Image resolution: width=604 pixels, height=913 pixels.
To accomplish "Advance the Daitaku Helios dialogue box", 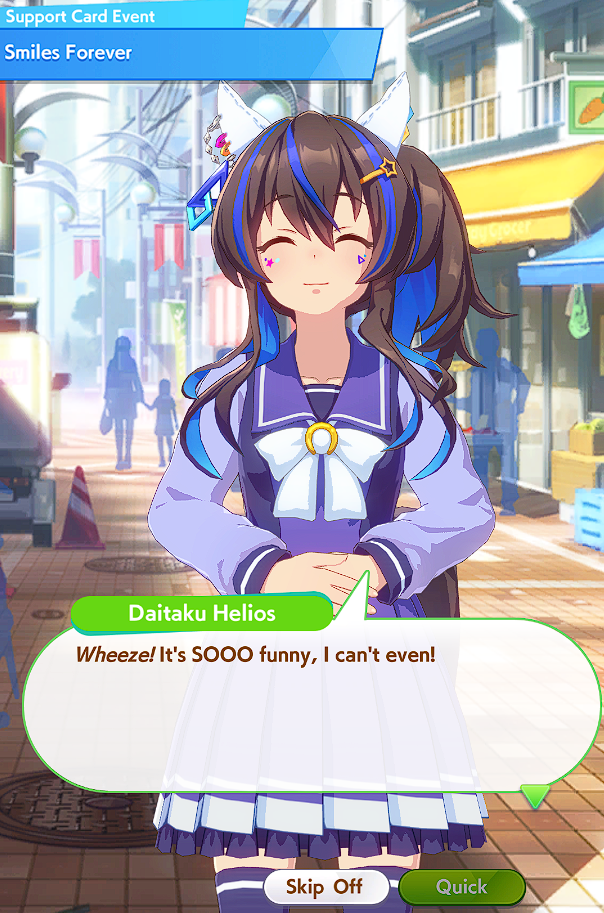I will (x=310, y=705).
